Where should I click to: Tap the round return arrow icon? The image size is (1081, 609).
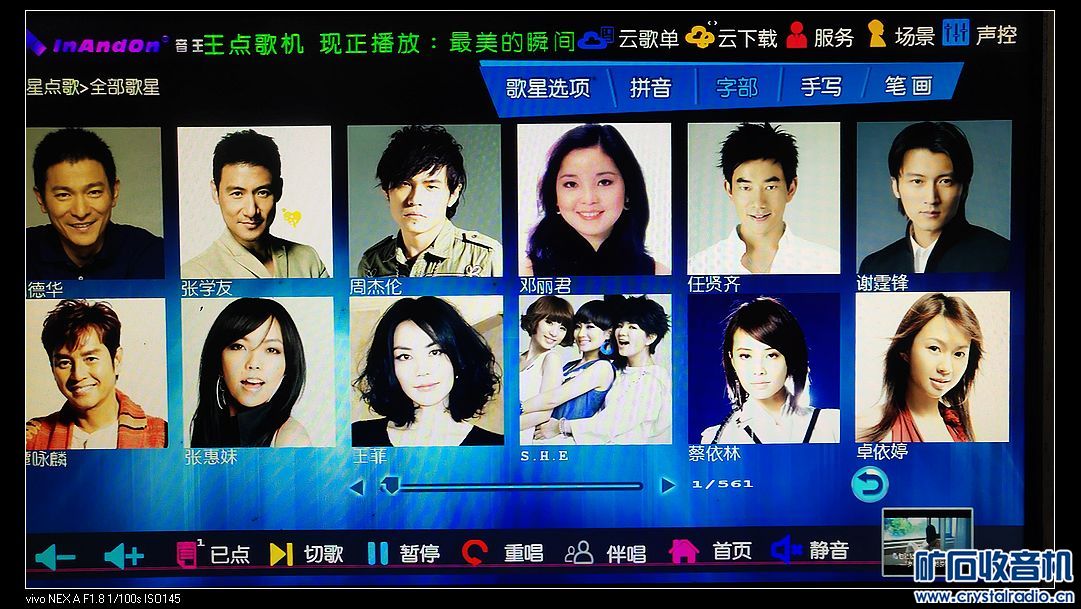[868, 486]
